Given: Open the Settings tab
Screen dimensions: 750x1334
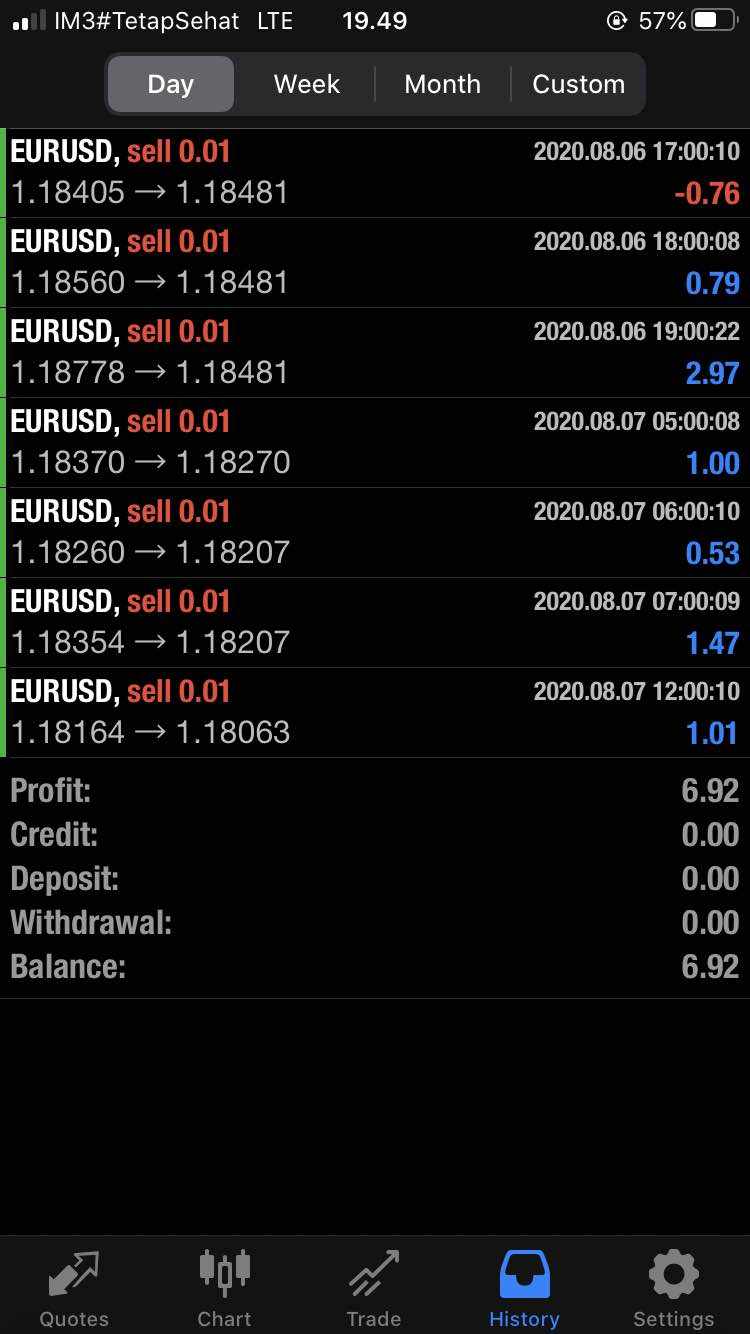Looking at the screenshot, I should pos(673,1288).
